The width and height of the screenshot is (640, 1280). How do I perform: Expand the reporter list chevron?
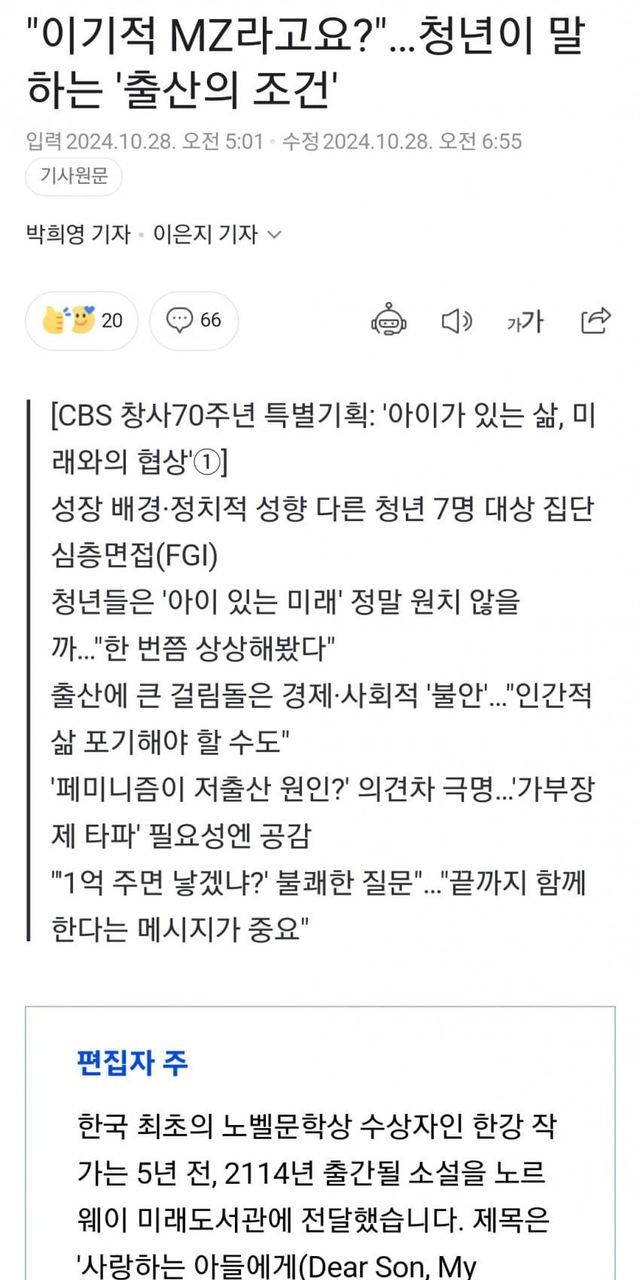tap(275, 235)
